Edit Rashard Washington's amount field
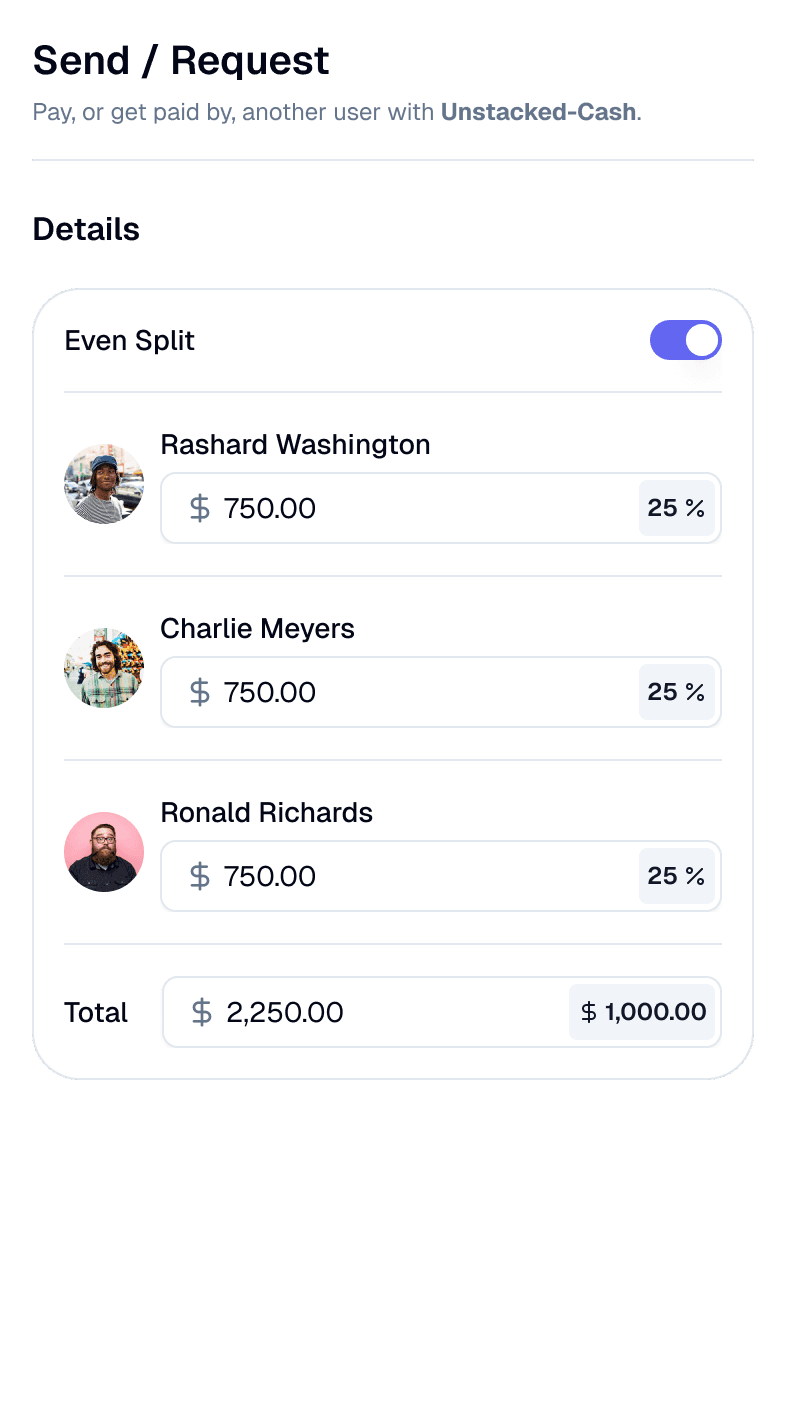Image resolution: width=786 pixels, height=1416 pixels. (x=441, y=508)
